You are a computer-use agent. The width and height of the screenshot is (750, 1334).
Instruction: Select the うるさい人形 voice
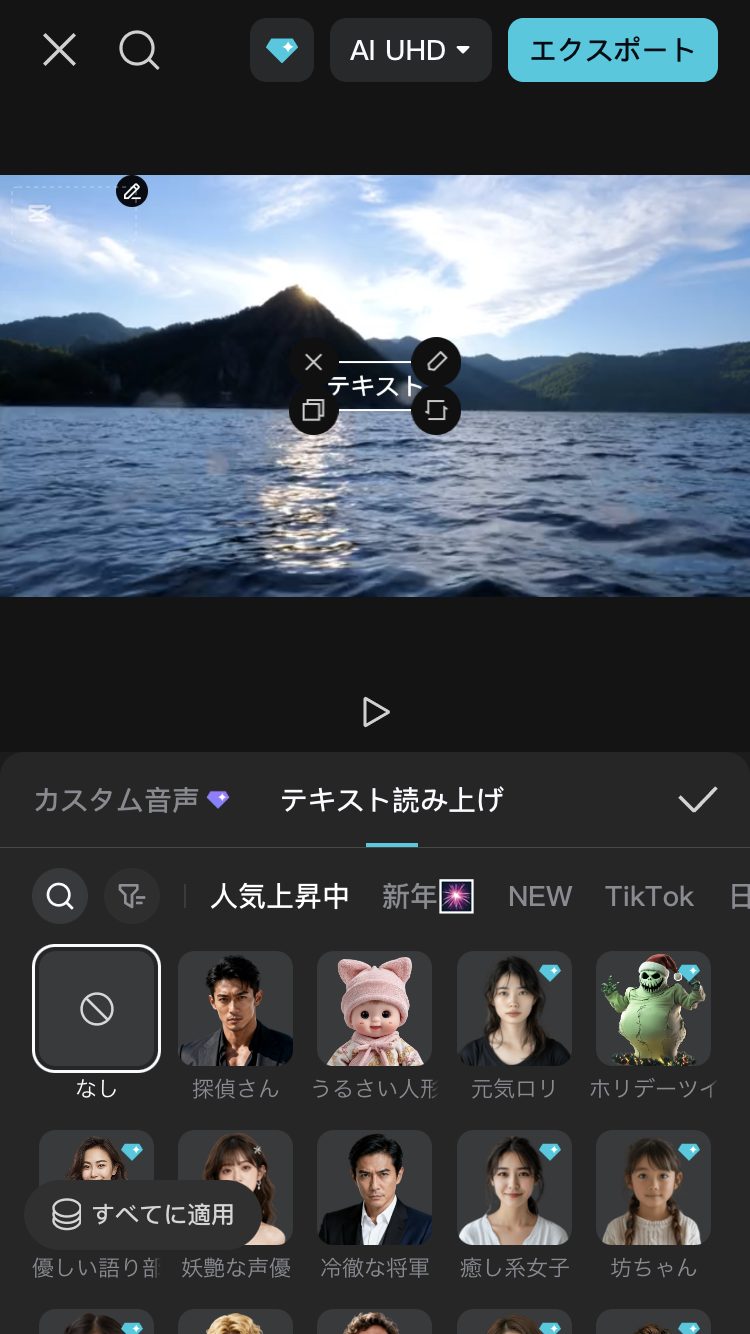[375, 1009]
